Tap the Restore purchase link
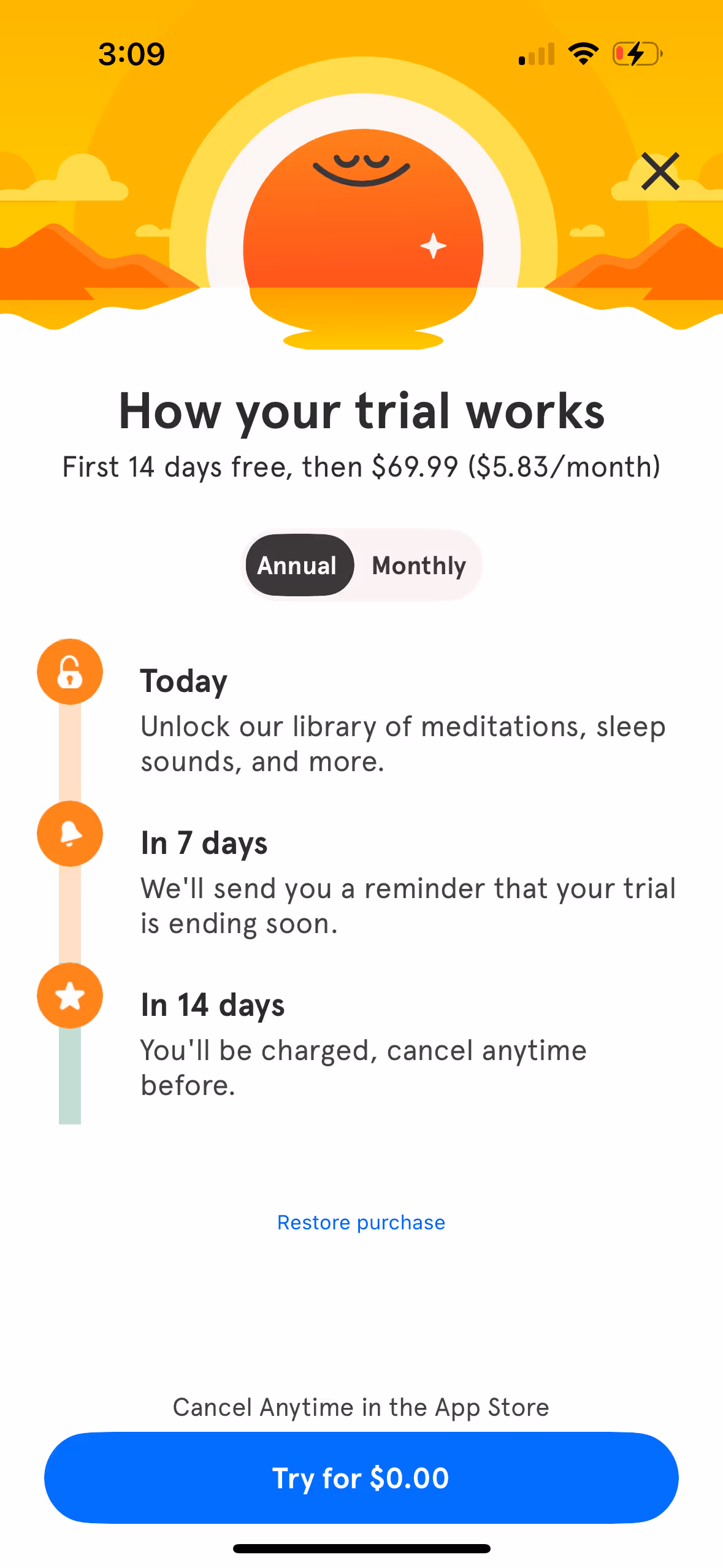 click(x=361, y=1223)
